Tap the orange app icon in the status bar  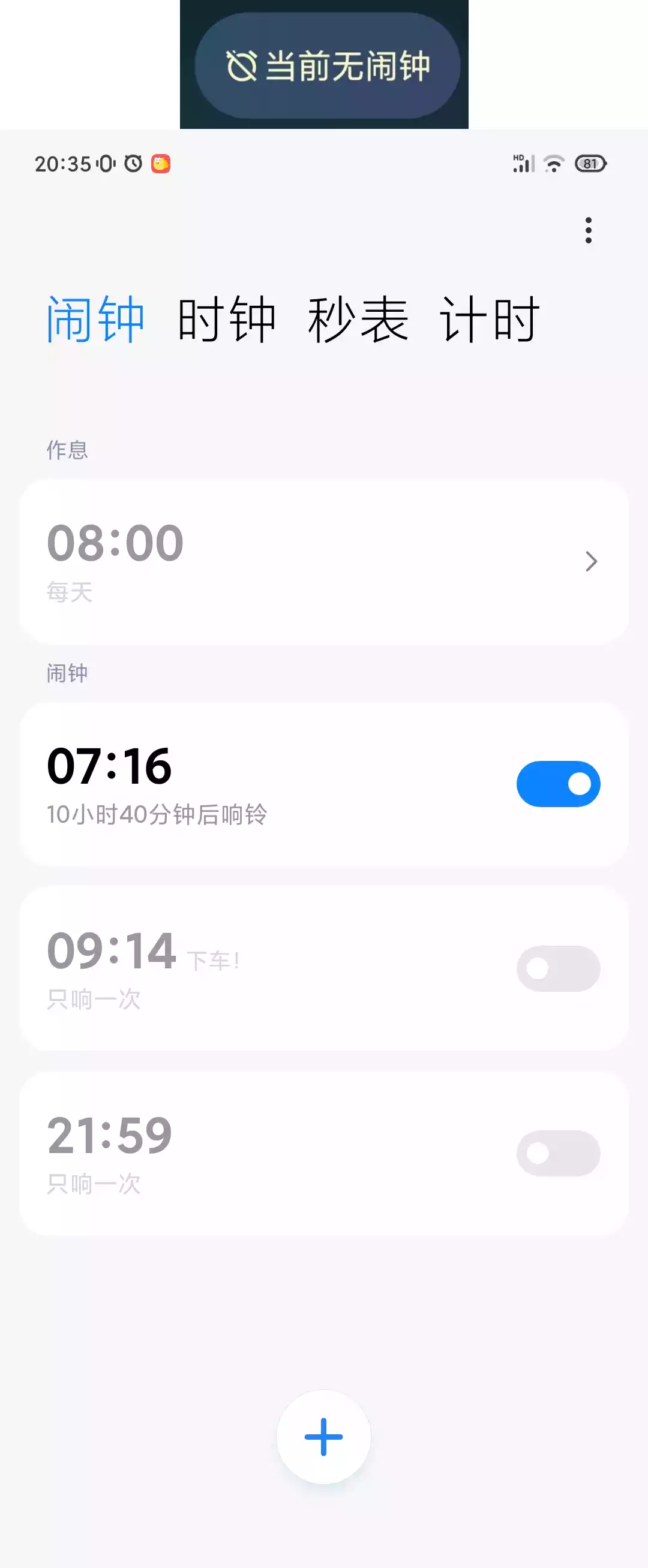[x=161, y=163]
